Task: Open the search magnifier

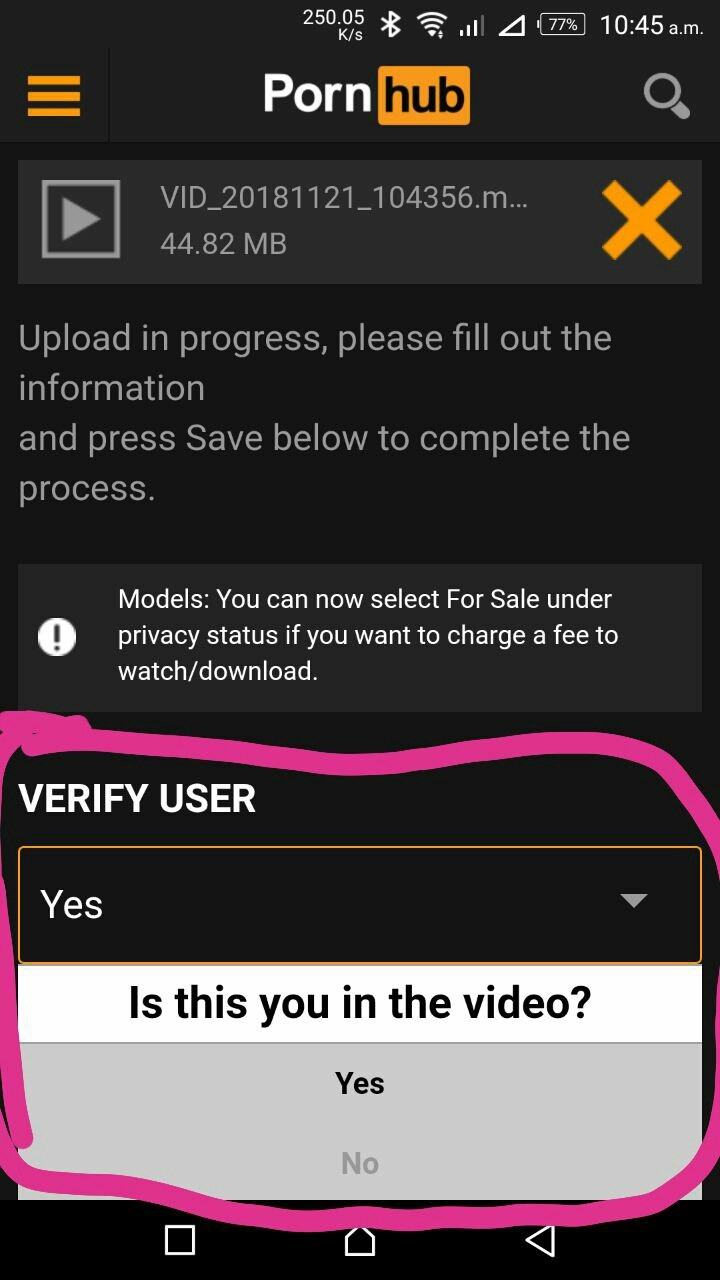Action: pos(665,97)
